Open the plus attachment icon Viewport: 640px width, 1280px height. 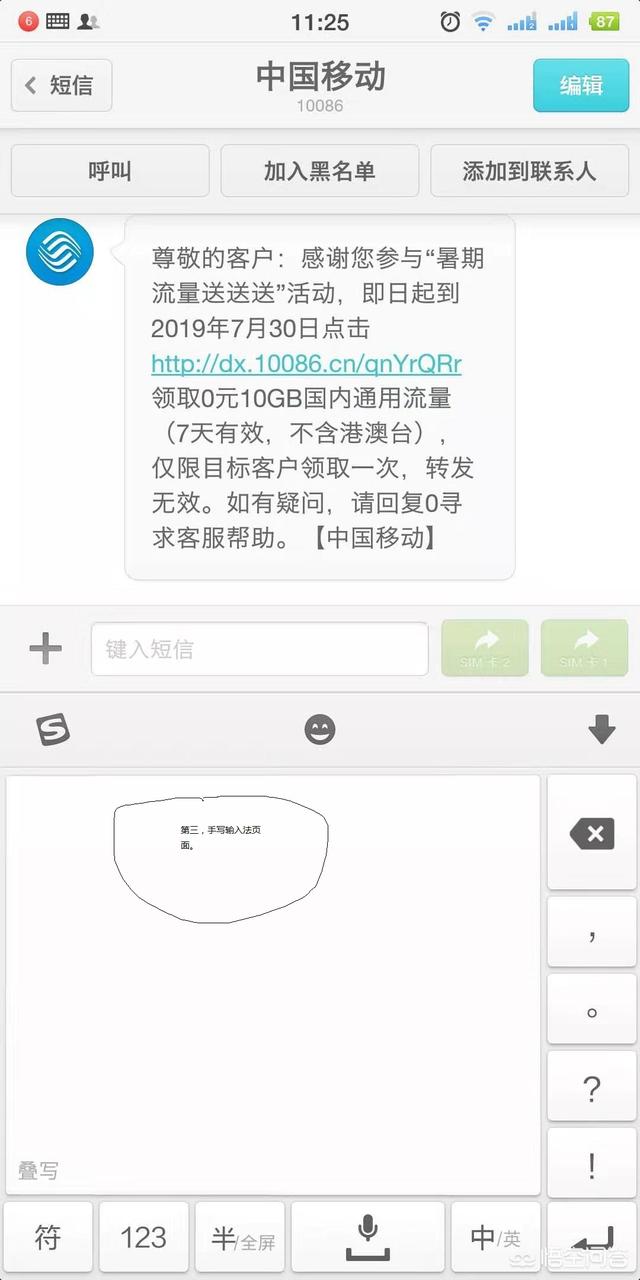pyautogui.click(x=45, y=649)
